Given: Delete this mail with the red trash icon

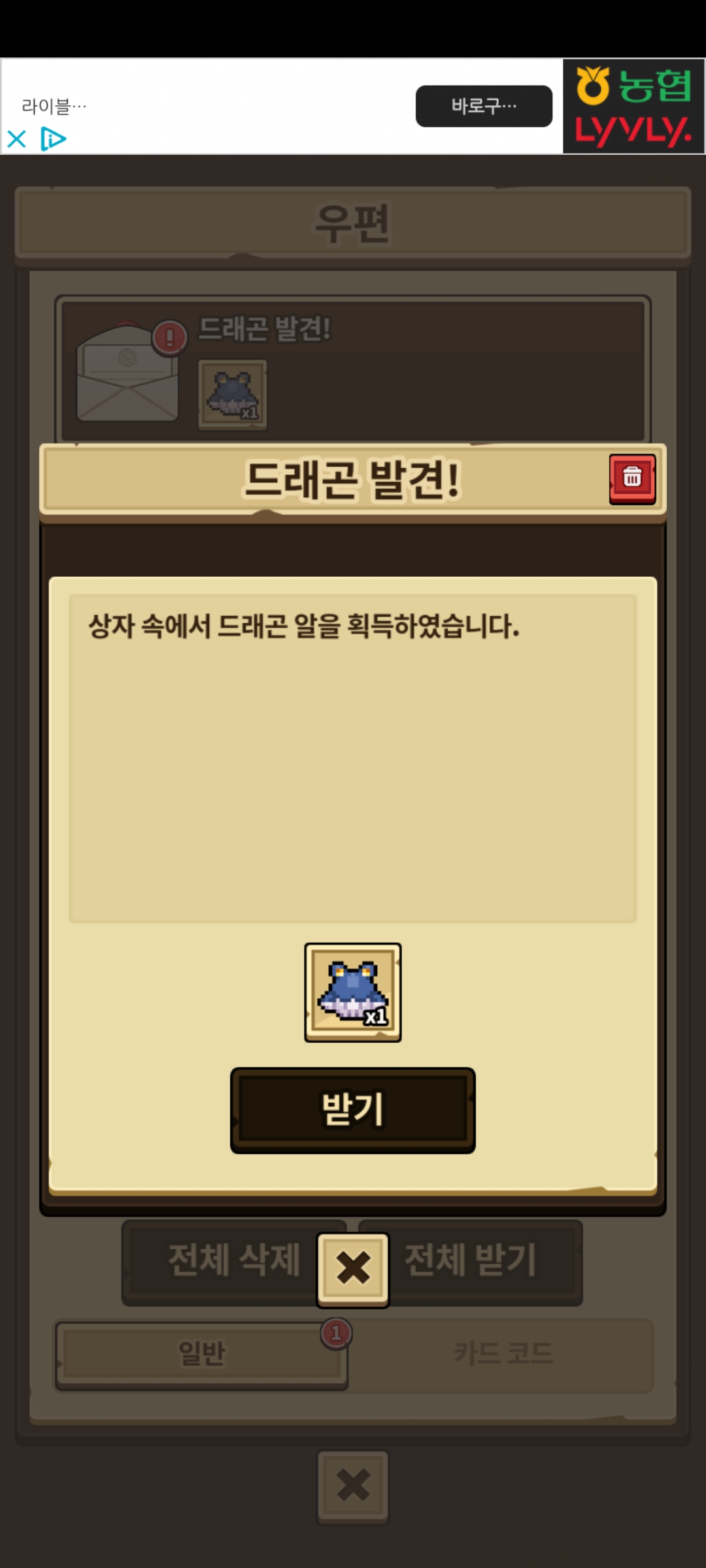Looking at the screenshot, I should tap(632, 479).
